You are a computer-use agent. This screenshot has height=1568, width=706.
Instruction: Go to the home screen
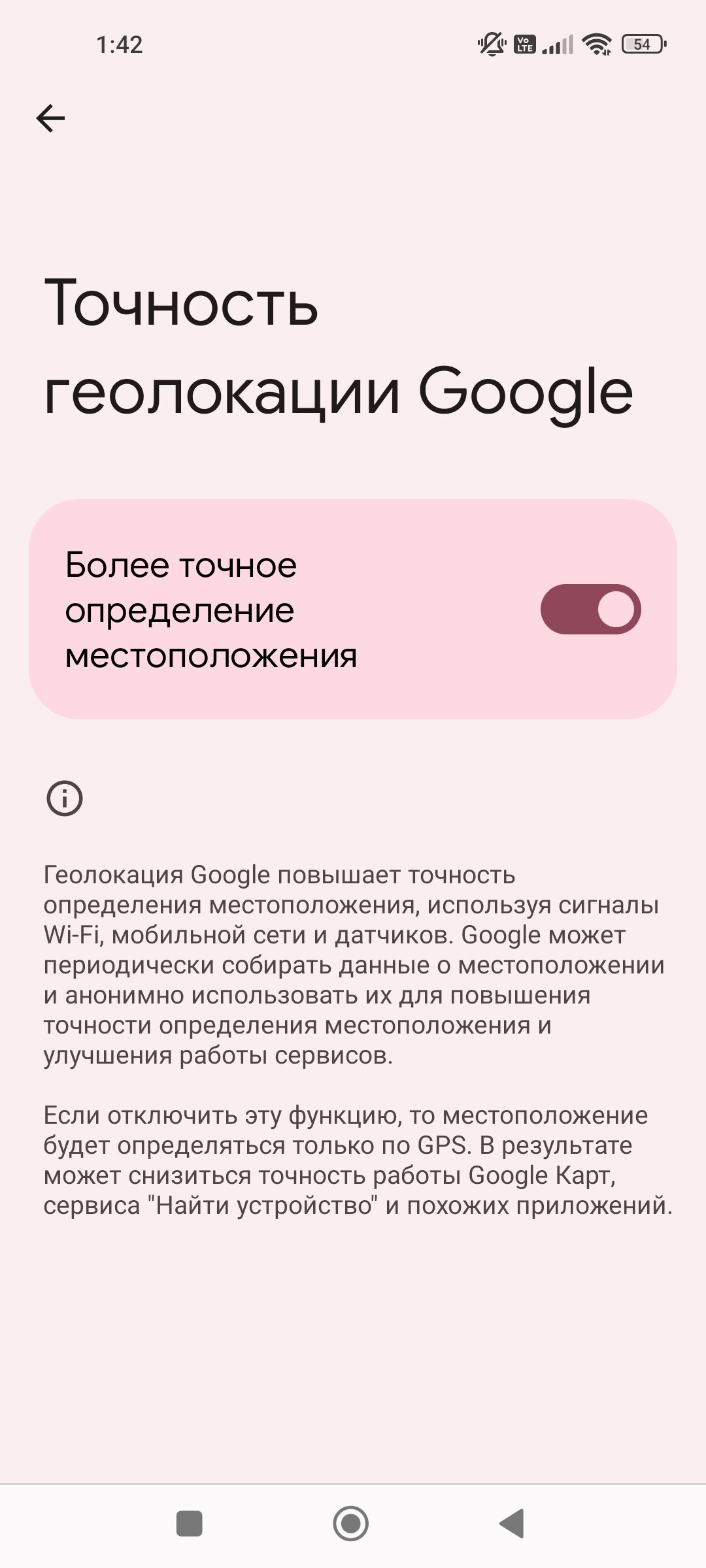[x=351, y=1524]
